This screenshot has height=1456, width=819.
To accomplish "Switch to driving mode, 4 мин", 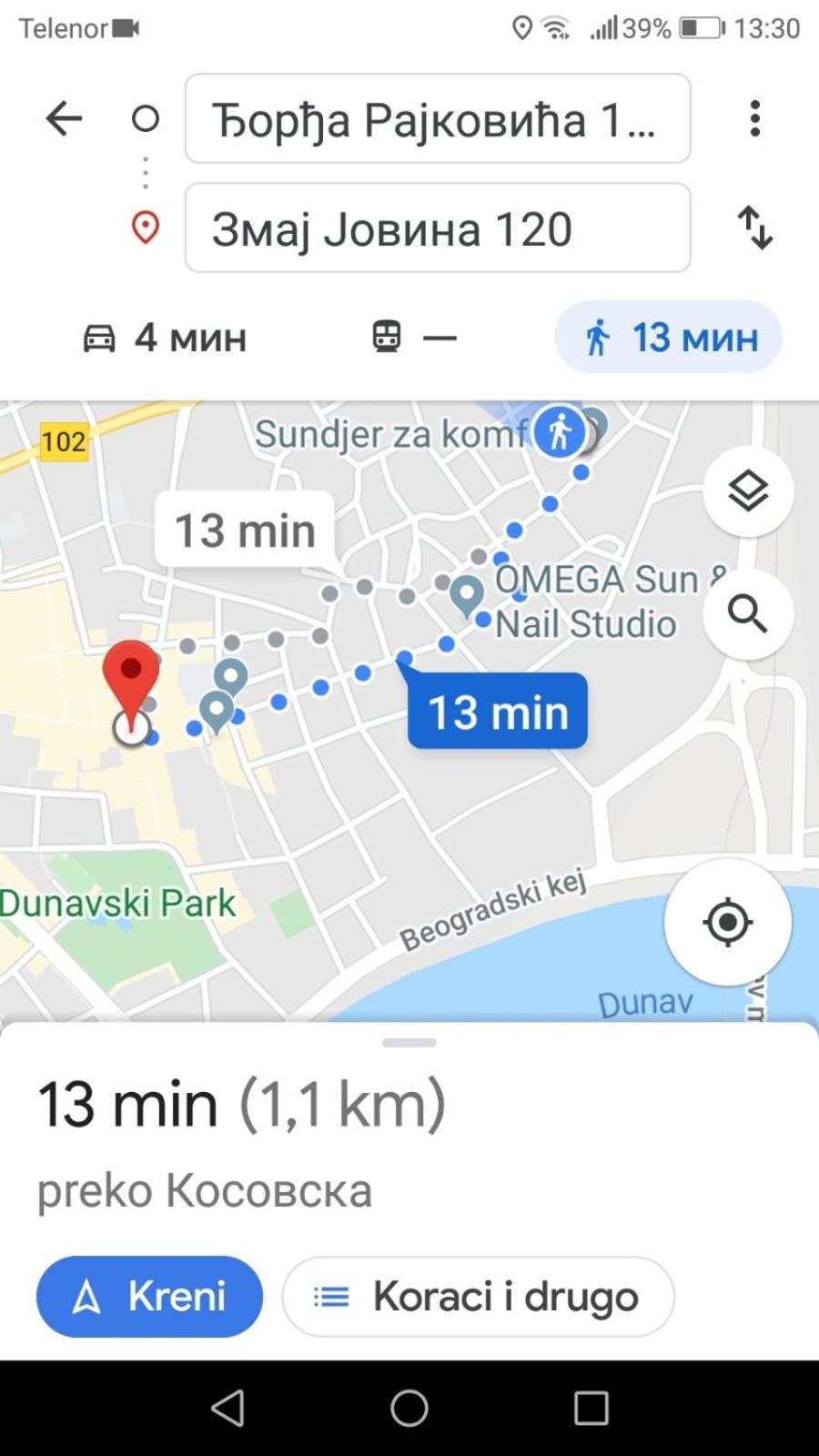I will (x=165, y=338).
